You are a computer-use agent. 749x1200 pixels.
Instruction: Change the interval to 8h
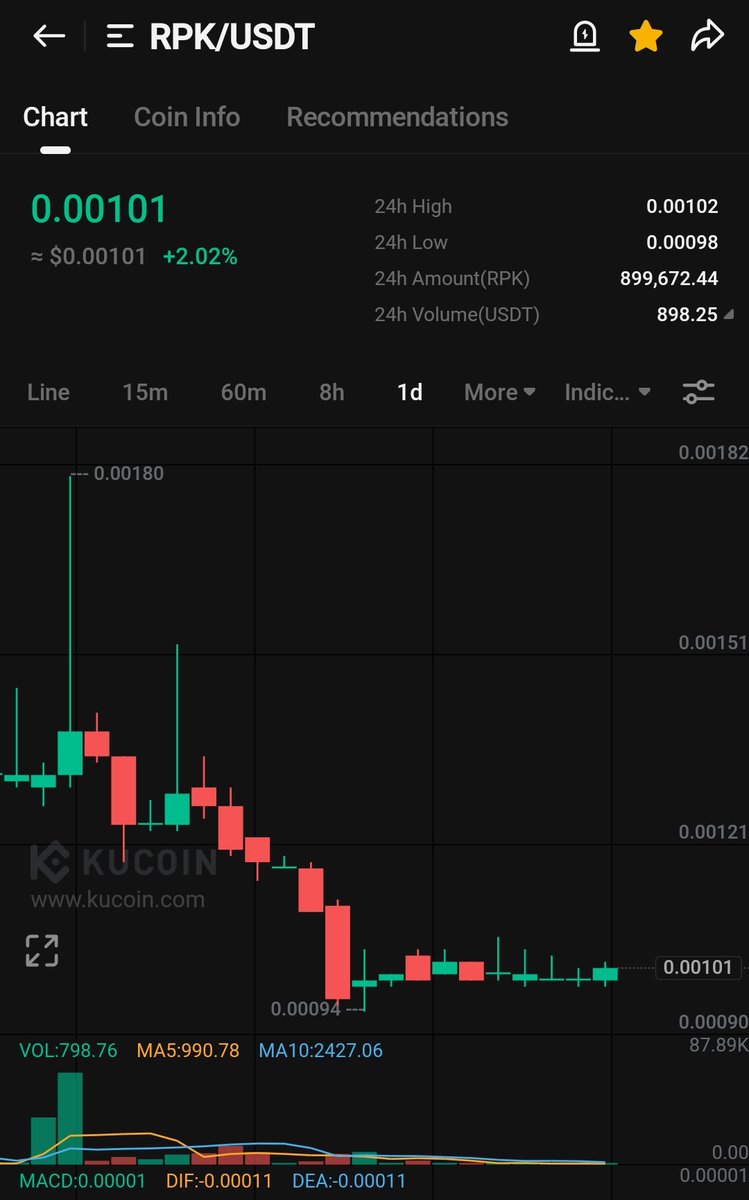(x=332, y=392)
